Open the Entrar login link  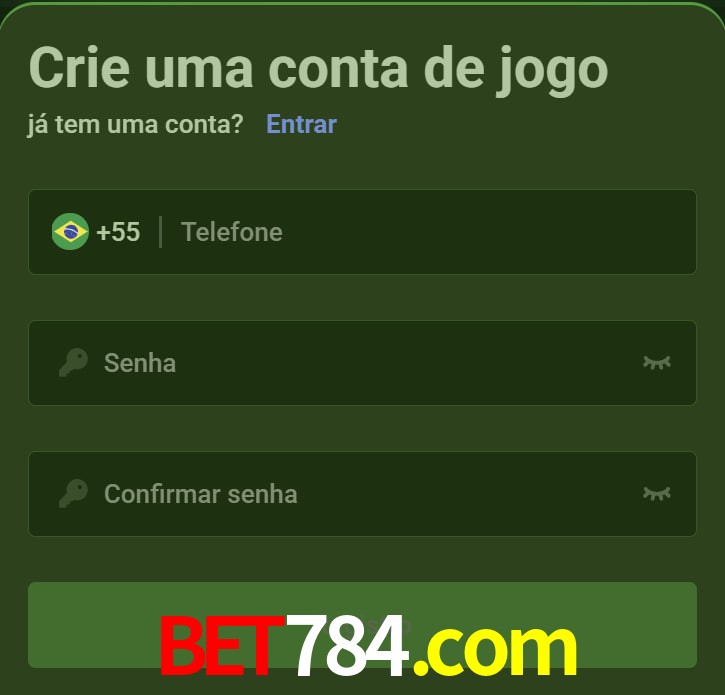point(301,124)
